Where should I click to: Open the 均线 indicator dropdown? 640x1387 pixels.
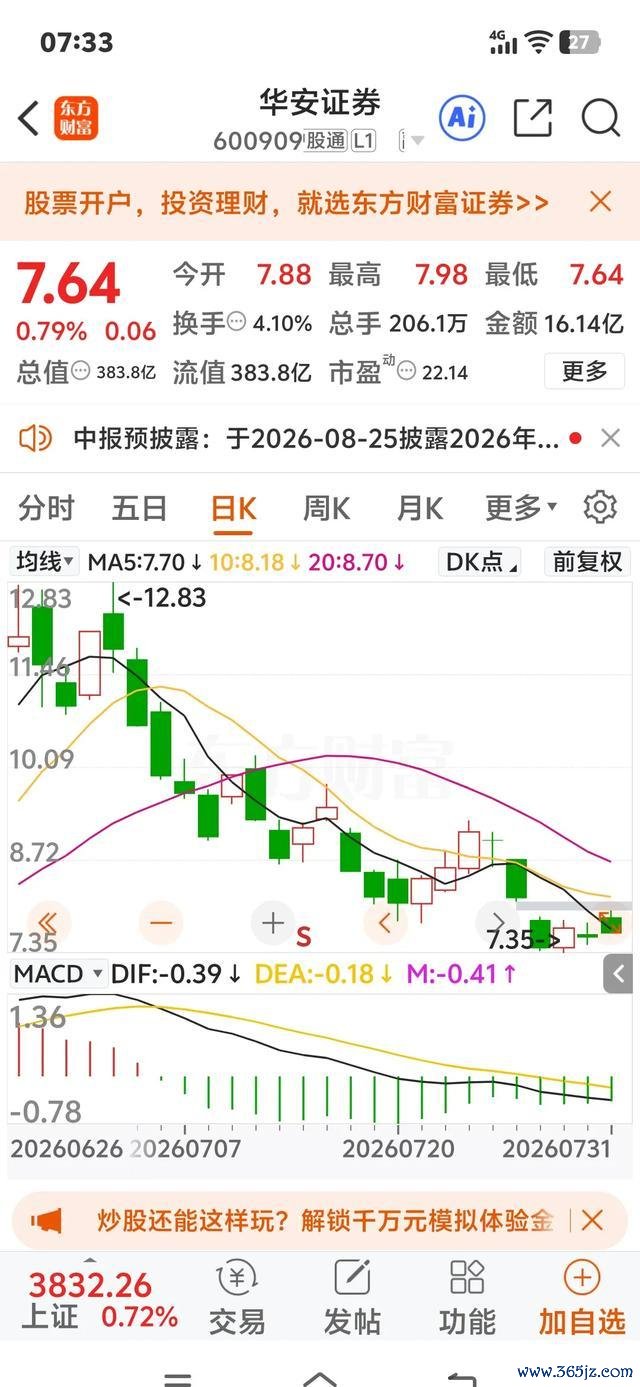pyautogui.click(x=45, y=562)
